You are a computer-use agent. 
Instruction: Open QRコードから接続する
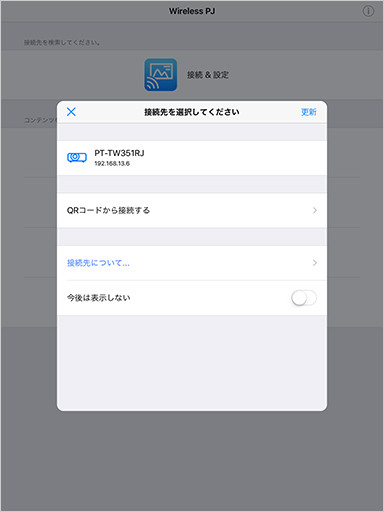click(192, 210)
